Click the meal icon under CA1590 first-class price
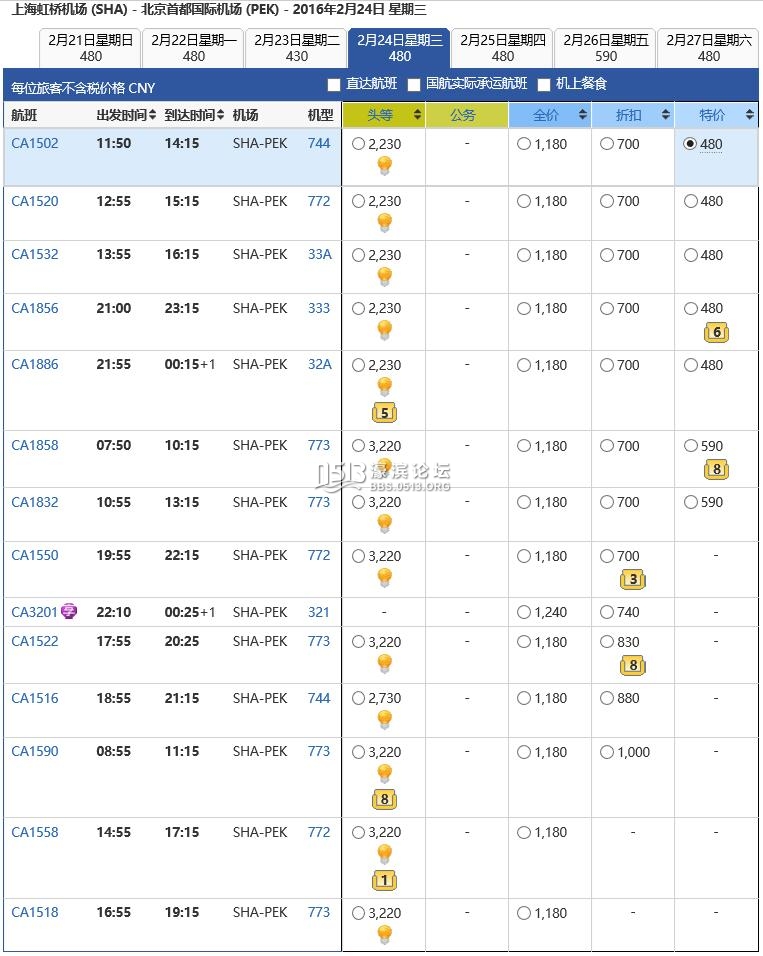Image resolution: width=763 pixels, height=956 pixels. pyautogui.click(x=384, y=771)
